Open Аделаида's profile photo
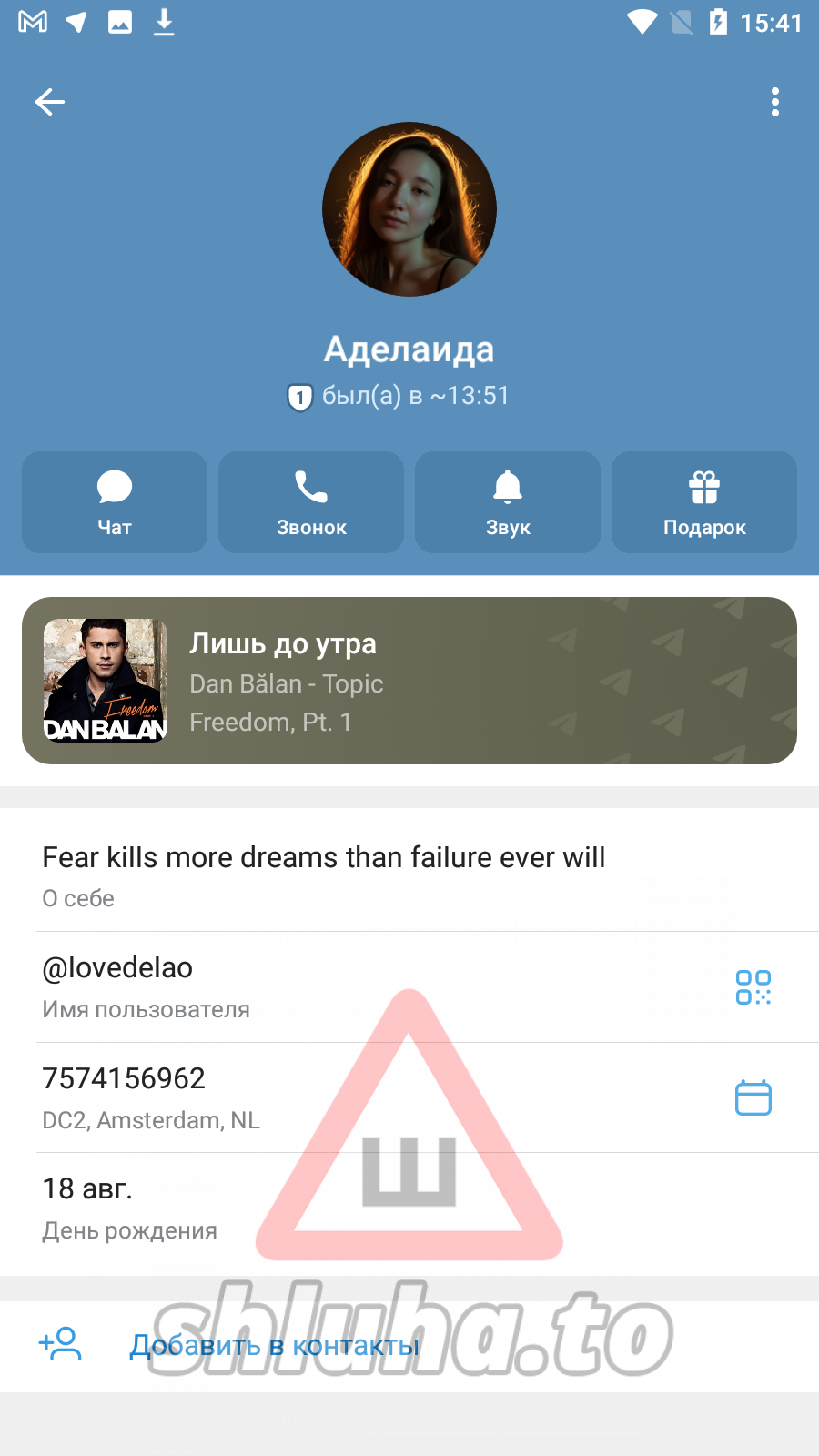Screen dimensions: 819x1456 (x=409, y=209)
